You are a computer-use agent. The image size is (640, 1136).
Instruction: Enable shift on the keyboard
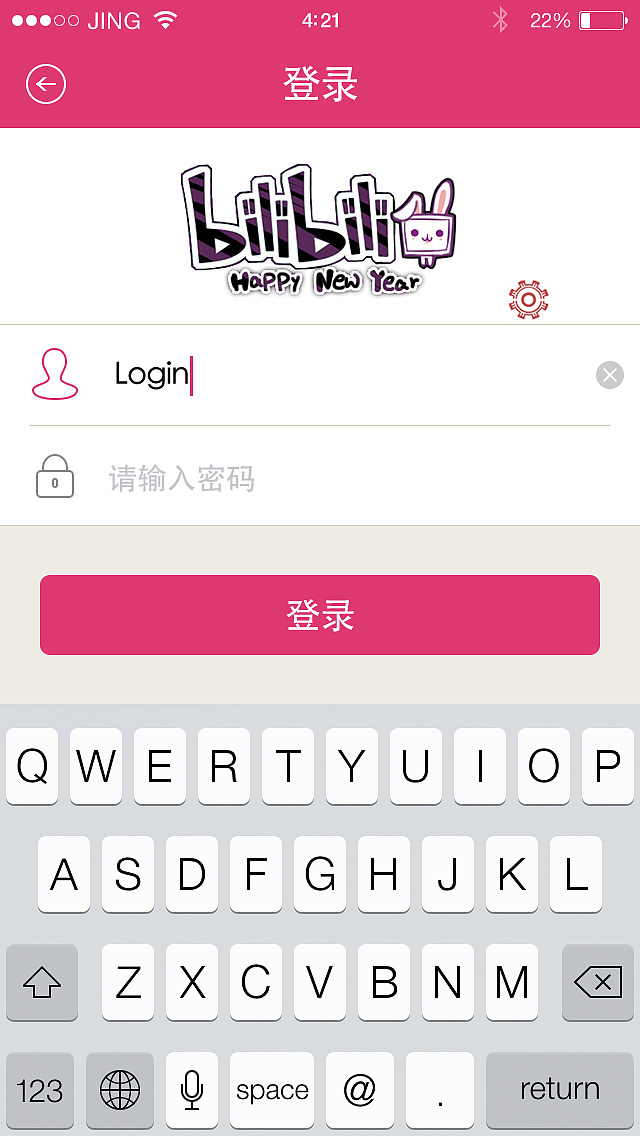click(x=42, y=984)
